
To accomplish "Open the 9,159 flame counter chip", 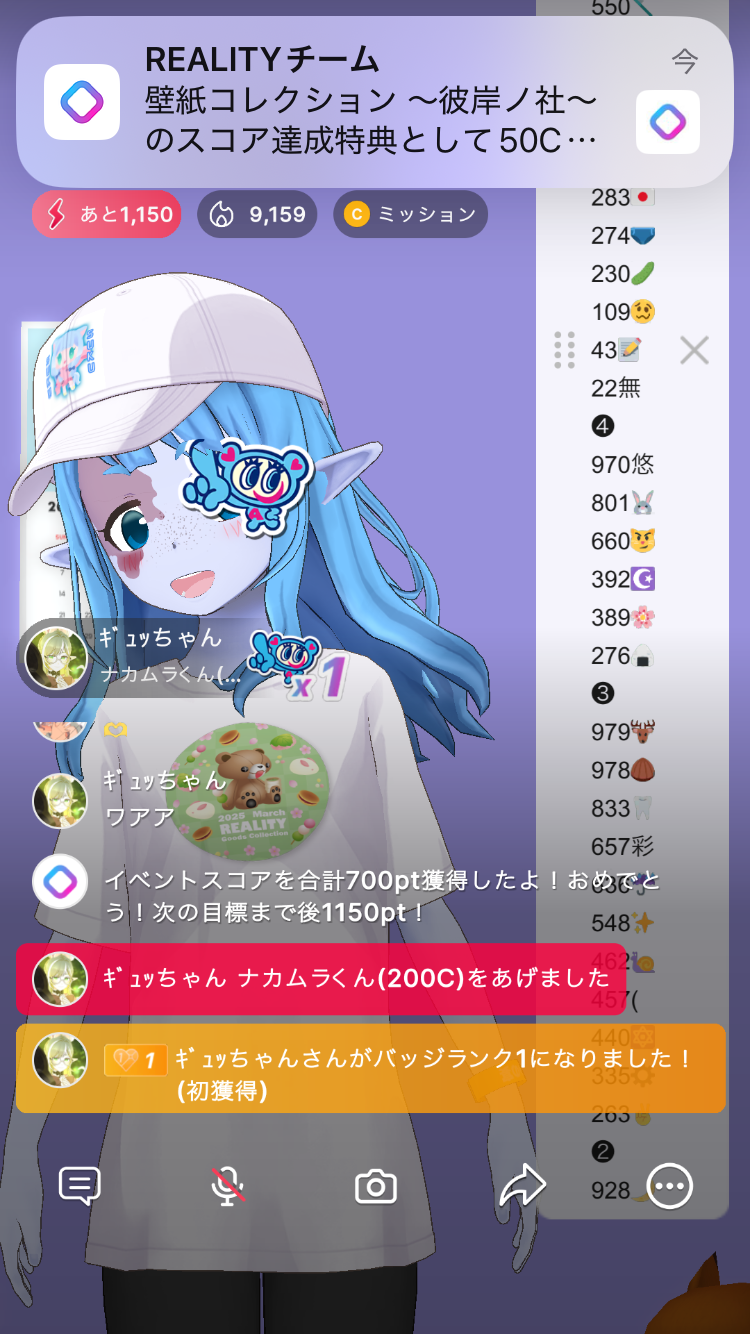I will (x=257, y=214).
